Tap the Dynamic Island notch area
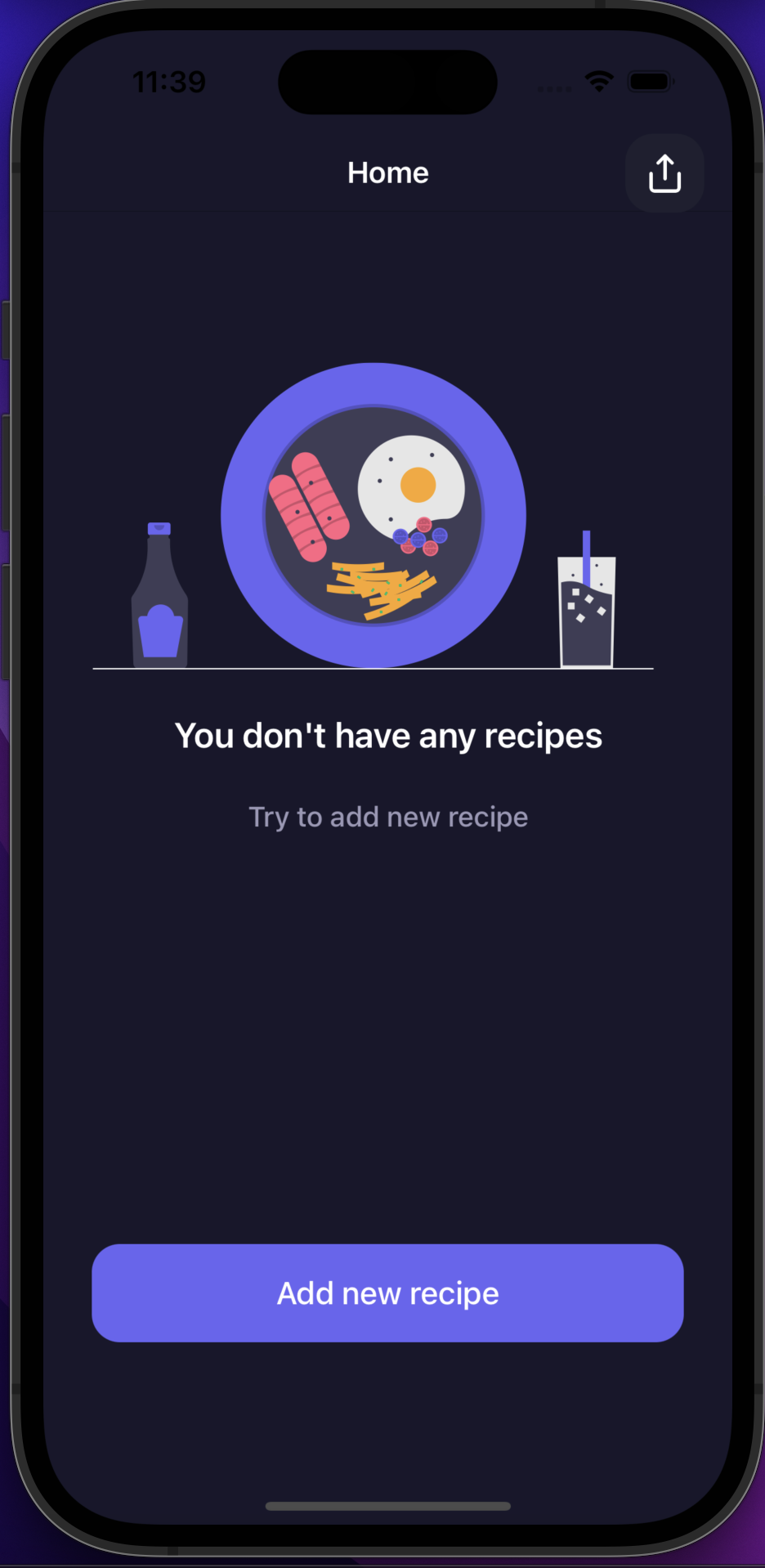This screenshot has width=765, height=1568. (x=387, y=82)
